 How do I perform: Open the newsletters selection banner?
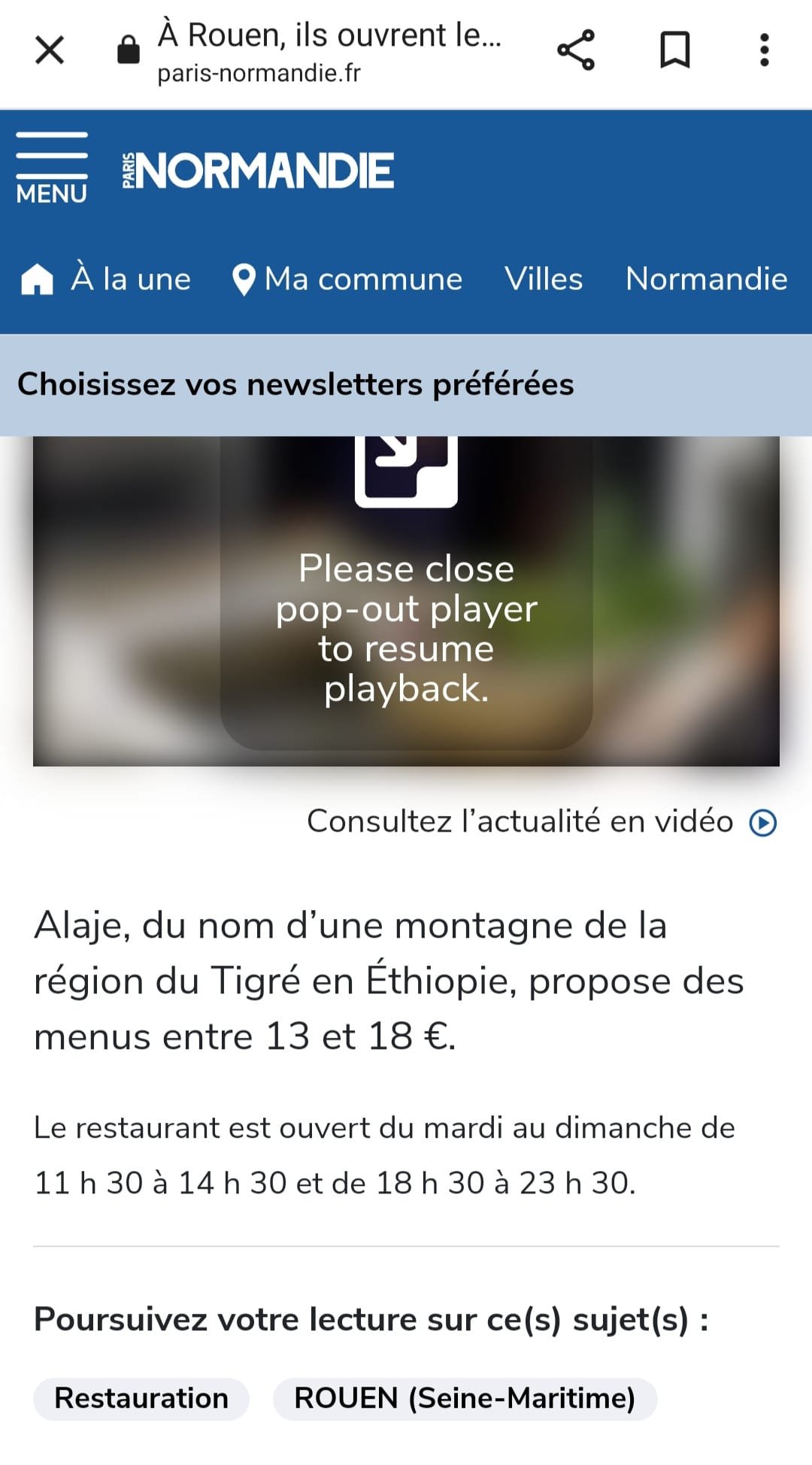point(295,385)
